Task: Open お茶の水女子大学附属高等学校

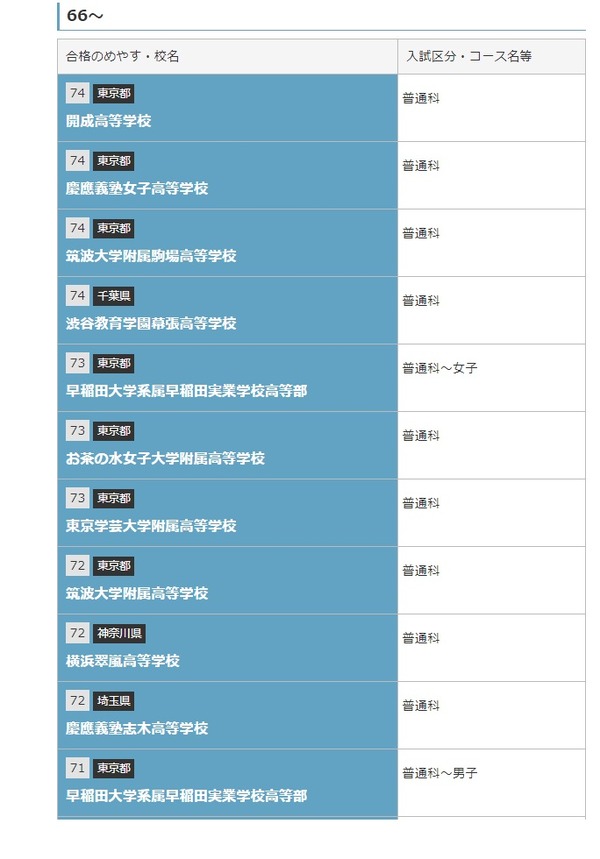Action: [x=165, y=458]
